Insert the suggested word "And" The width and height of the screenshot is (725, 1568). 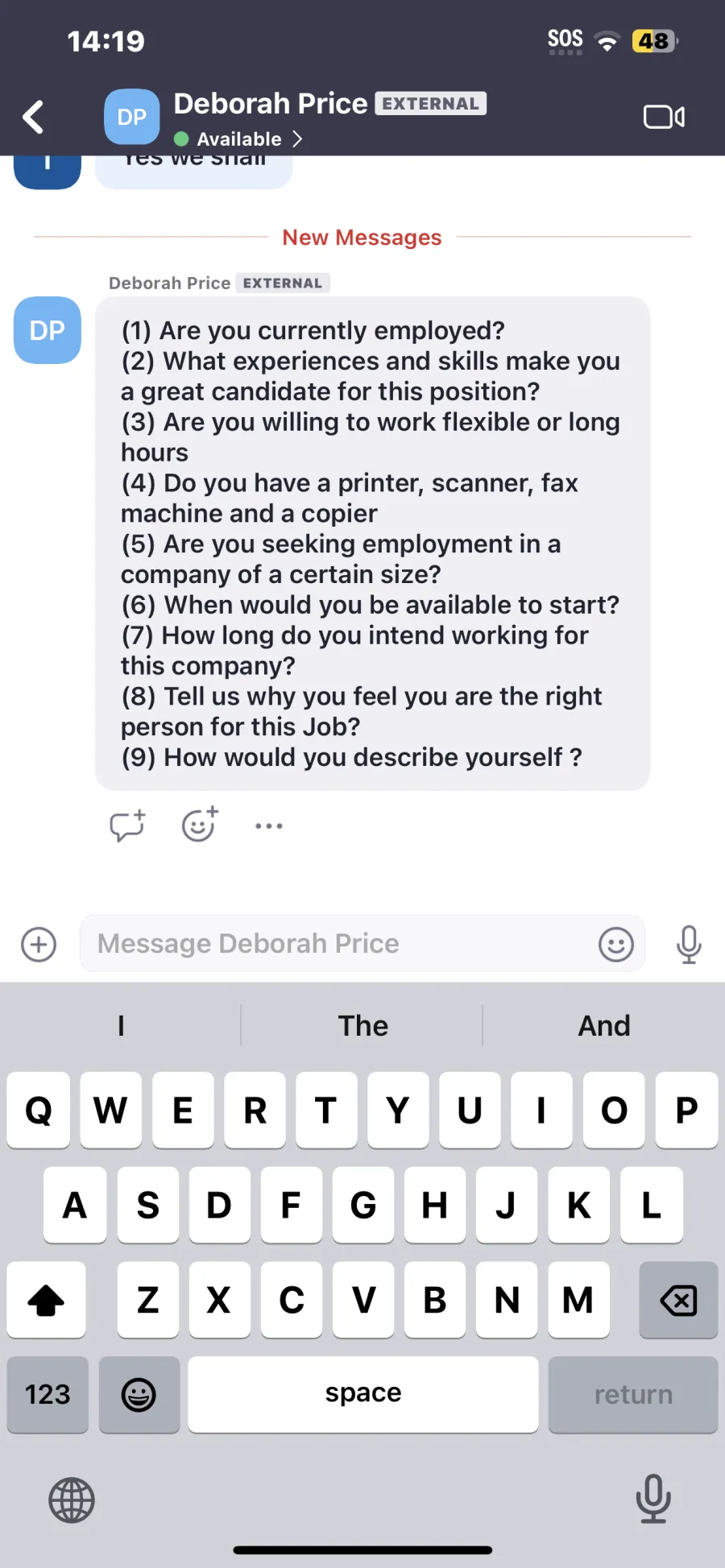point(604,1025)
